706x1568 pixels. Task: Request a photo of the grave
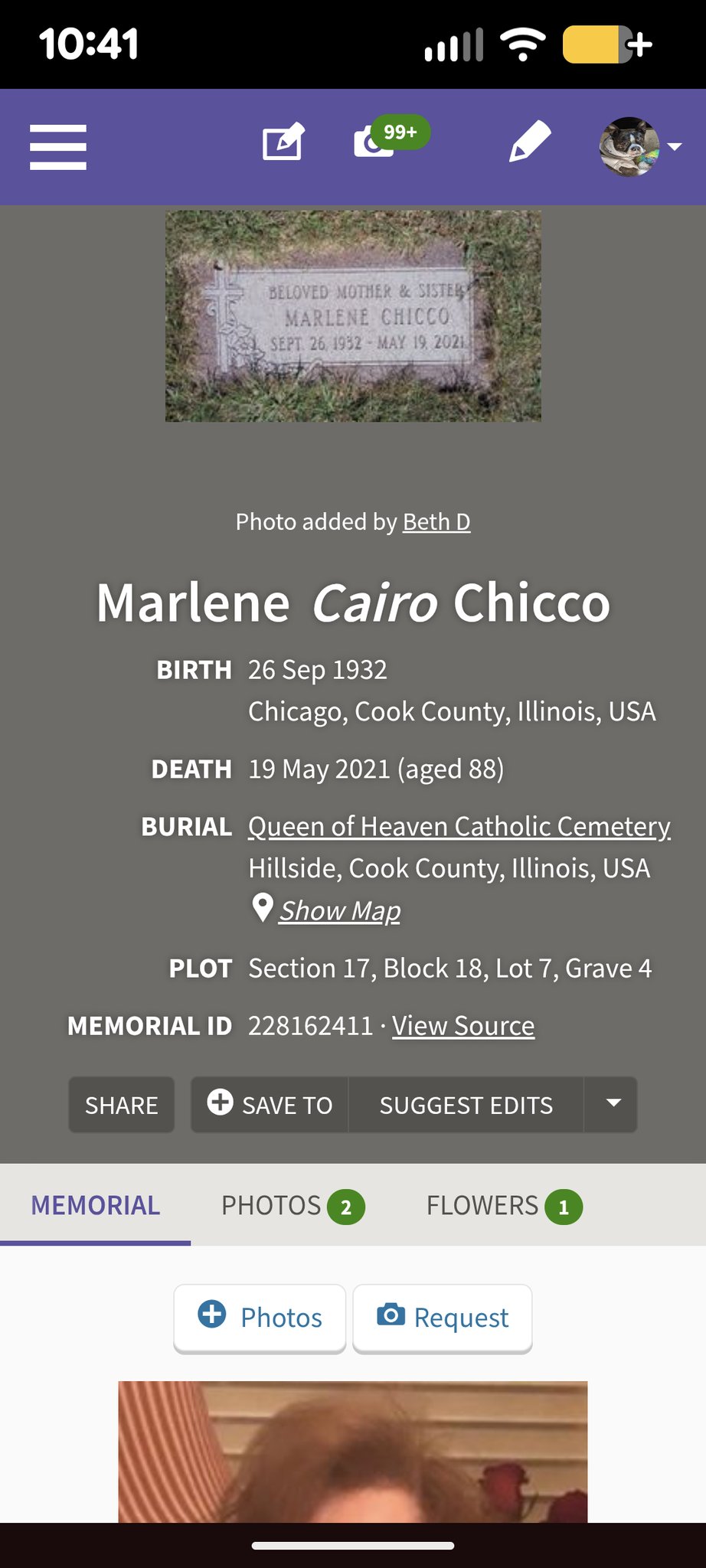pos(443,1318)
